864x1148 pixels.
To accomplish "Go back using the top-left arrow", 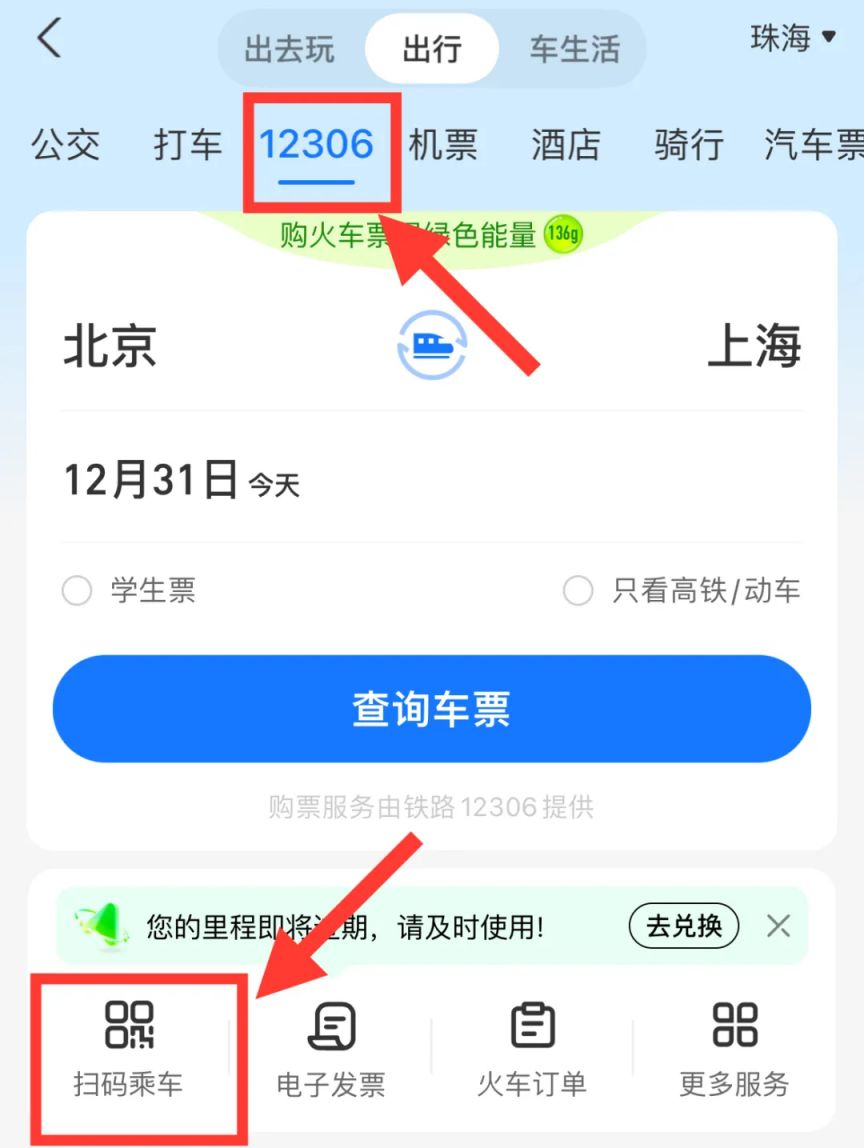I will [50, 40].
